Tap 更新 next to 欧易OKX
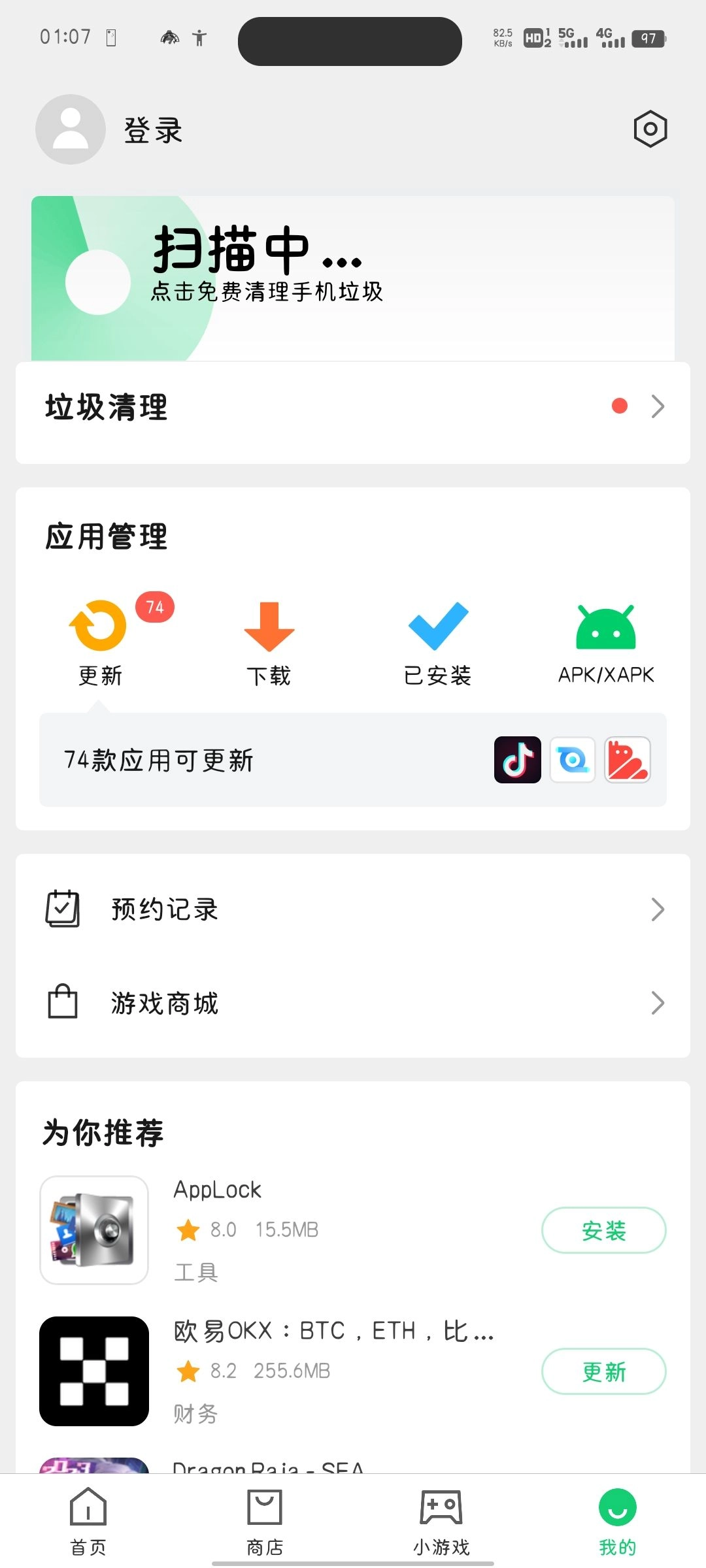 click(603, 1371)
